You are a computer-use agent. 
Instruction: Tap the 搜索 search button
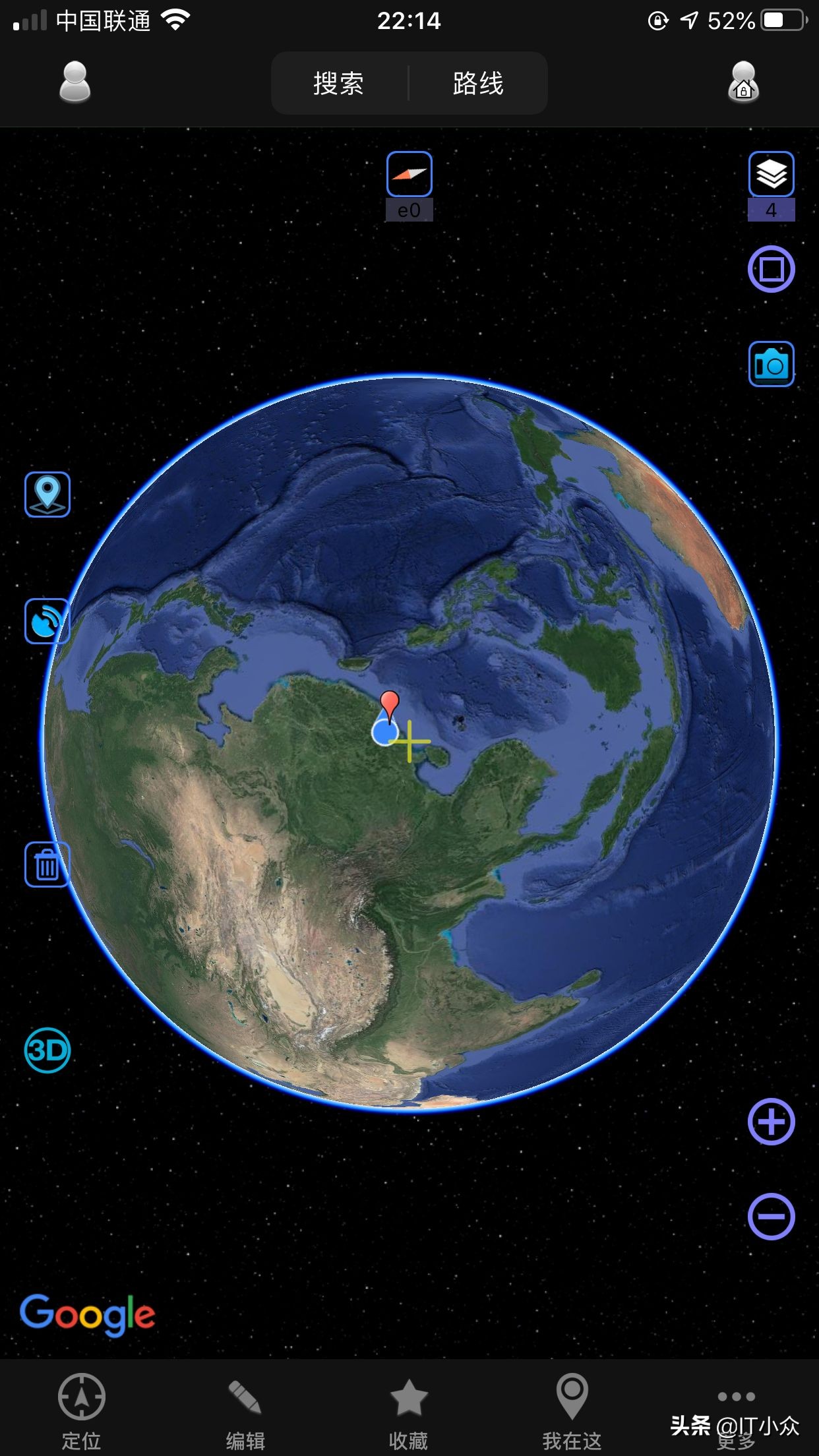click(339, 84)
